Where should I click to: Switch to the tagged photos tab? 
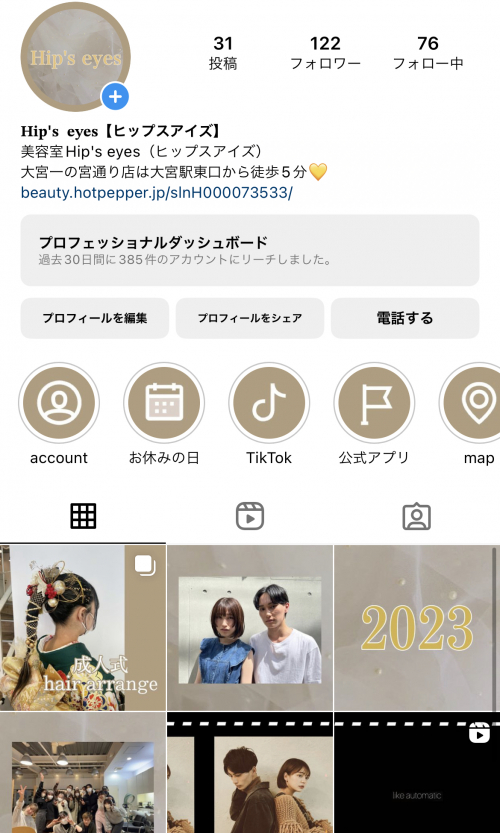tap(417, 516)
